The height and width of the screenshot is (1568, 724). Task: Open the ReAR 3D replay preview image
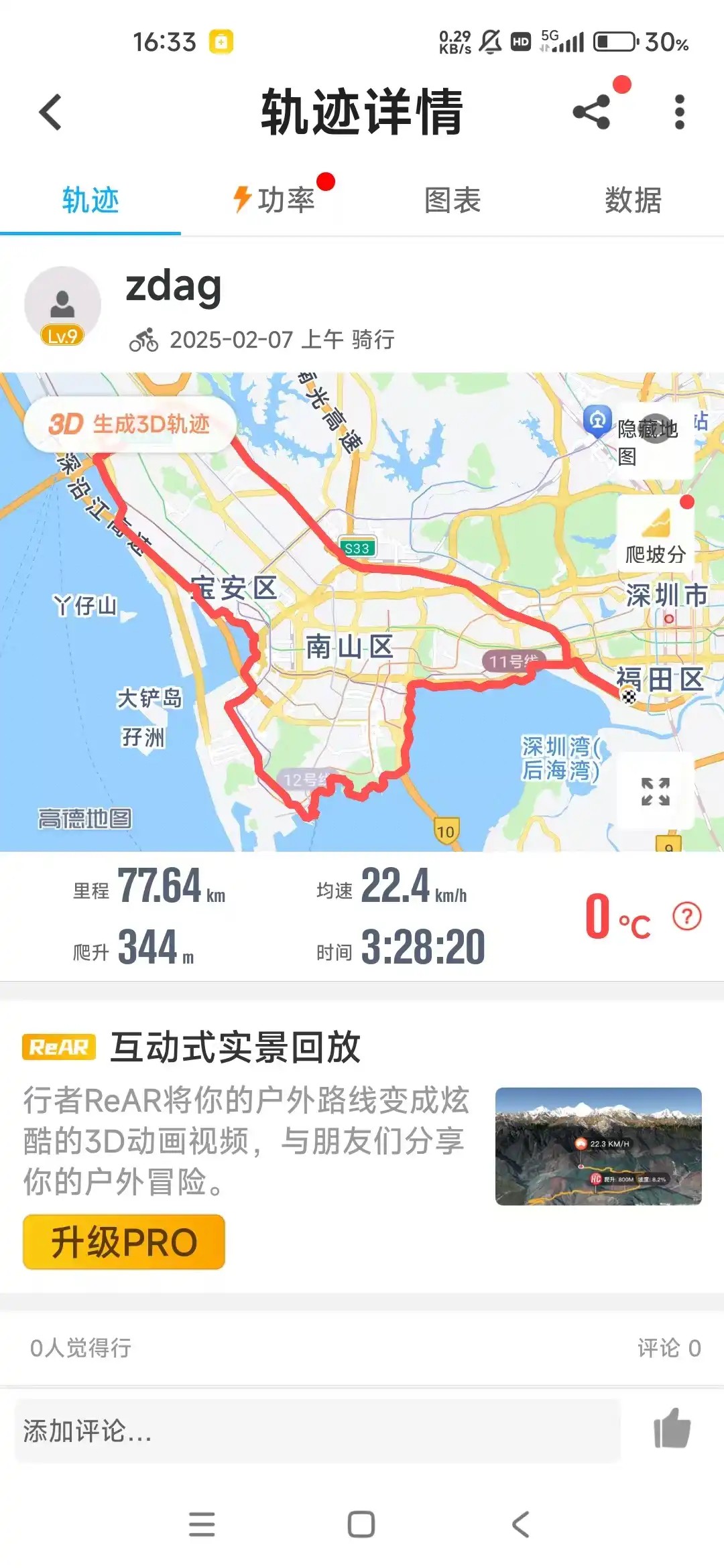(x=598, y=1146)
